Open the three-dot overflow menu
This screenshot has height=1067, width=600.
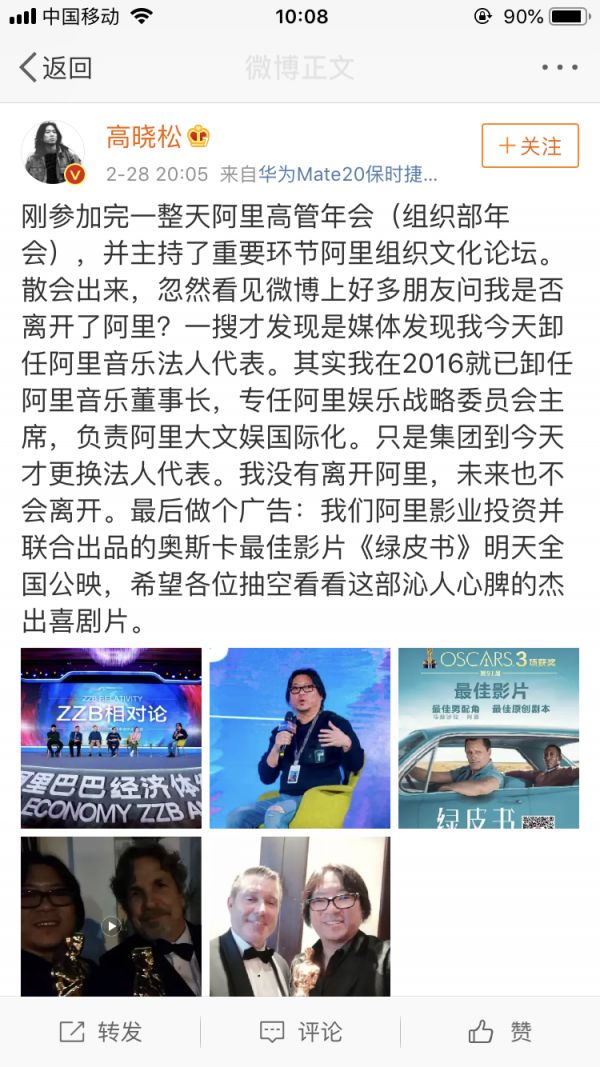(559, 68)
